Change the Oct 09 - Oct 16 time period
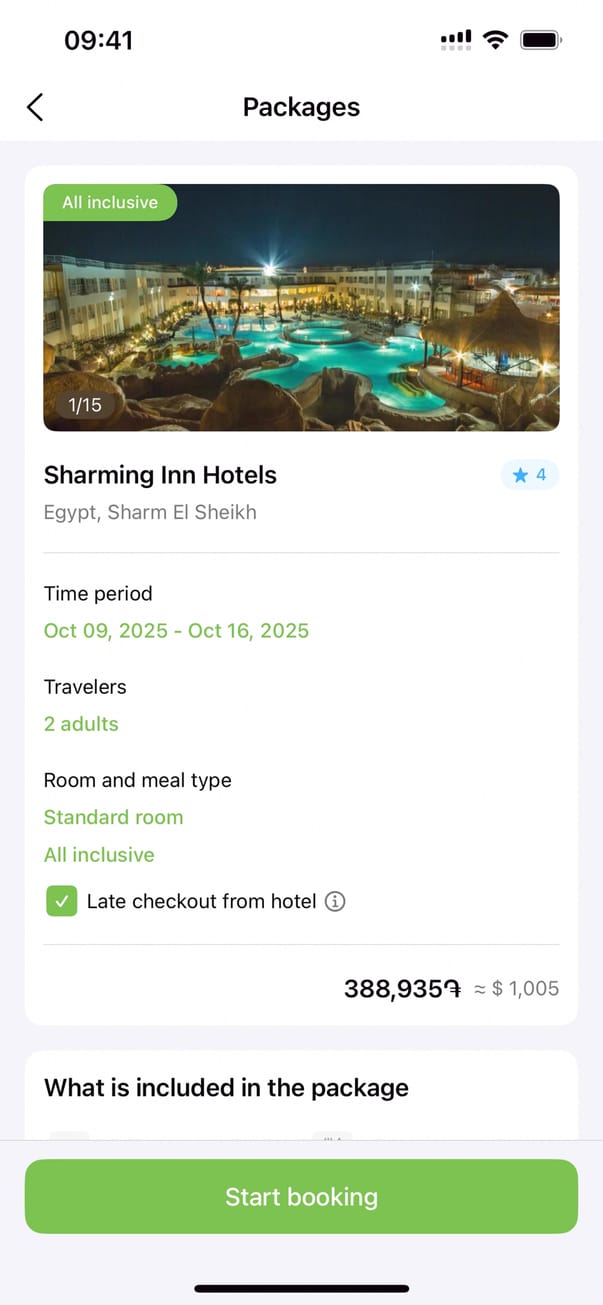The width and height of the screenshot is (603, 1305). click(176, 631)
